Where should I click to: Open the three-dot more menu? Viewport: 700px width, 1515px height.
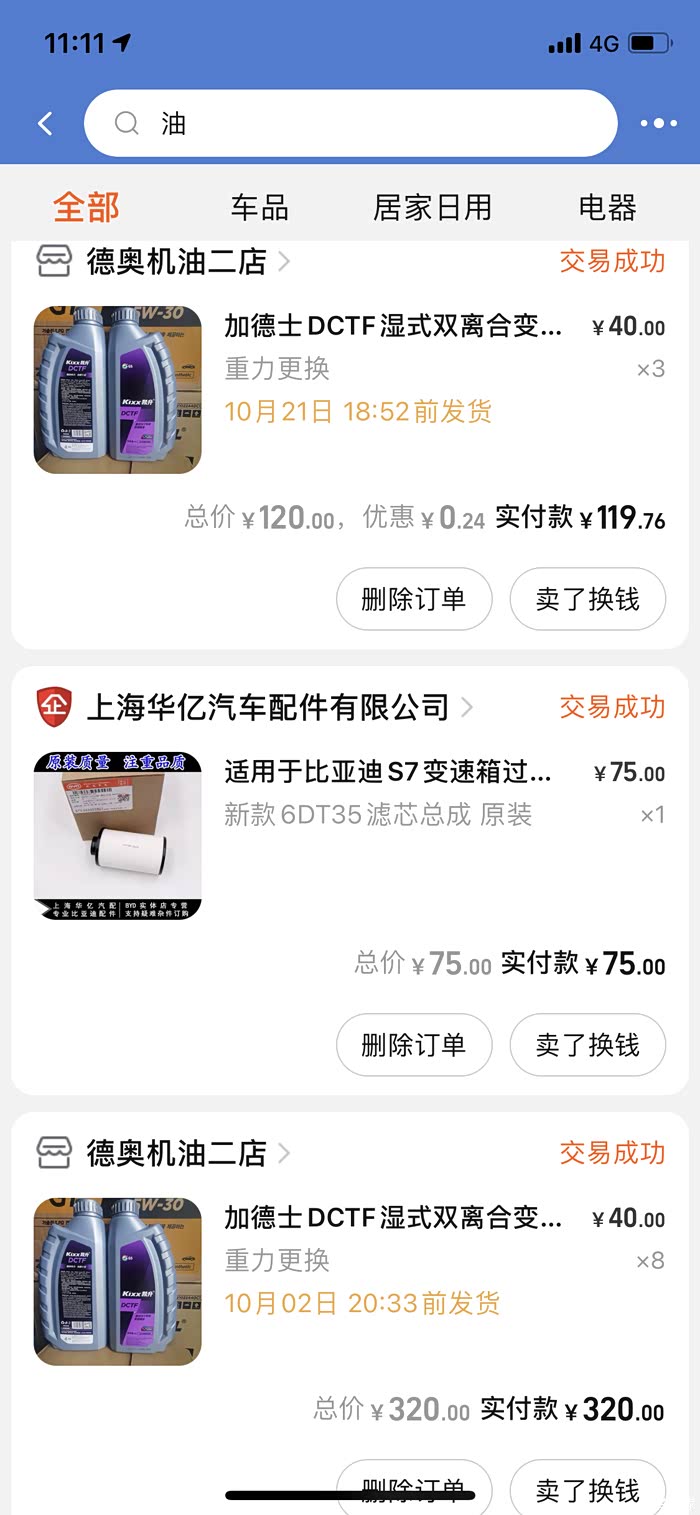(x=658, y=124)
